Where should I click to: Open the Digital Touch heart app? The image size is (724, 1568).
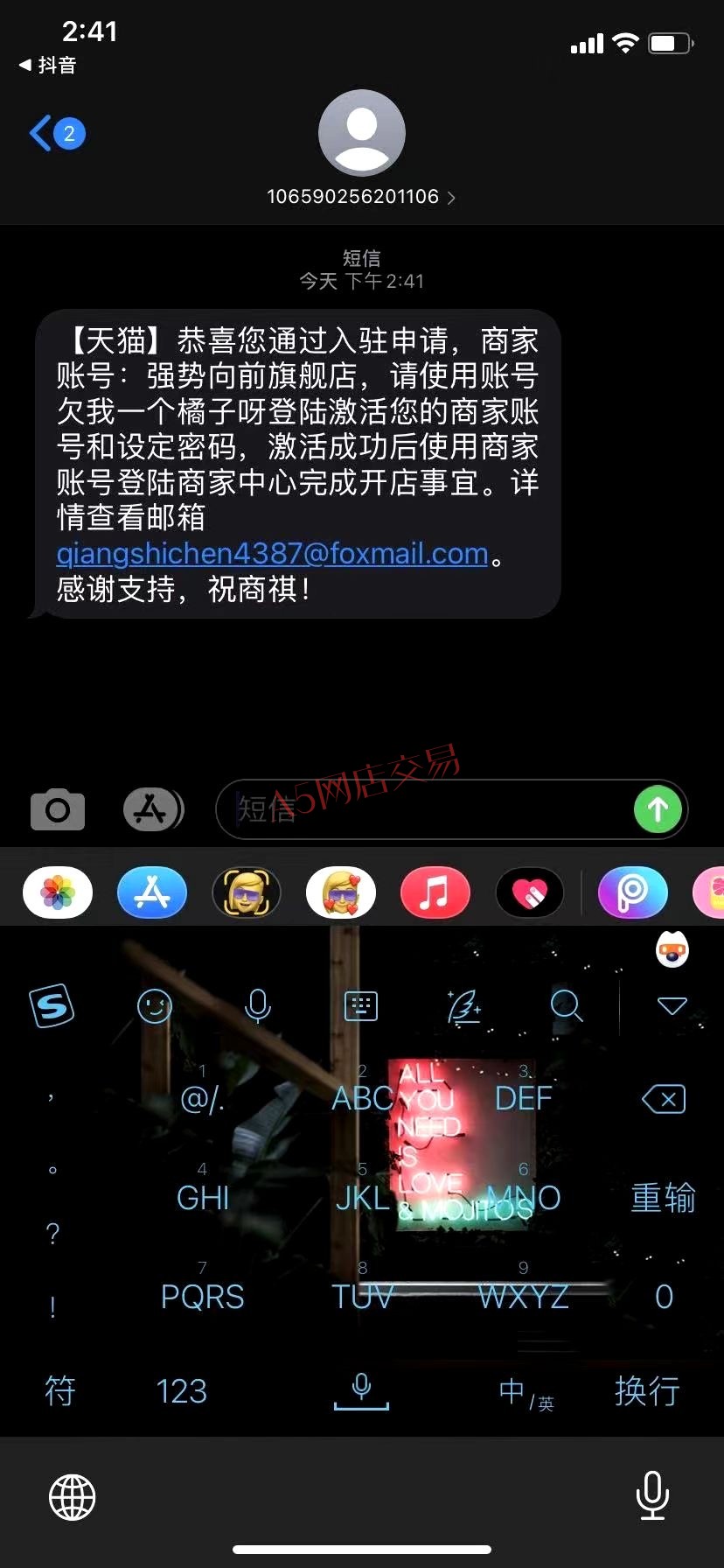coord(529,892)
